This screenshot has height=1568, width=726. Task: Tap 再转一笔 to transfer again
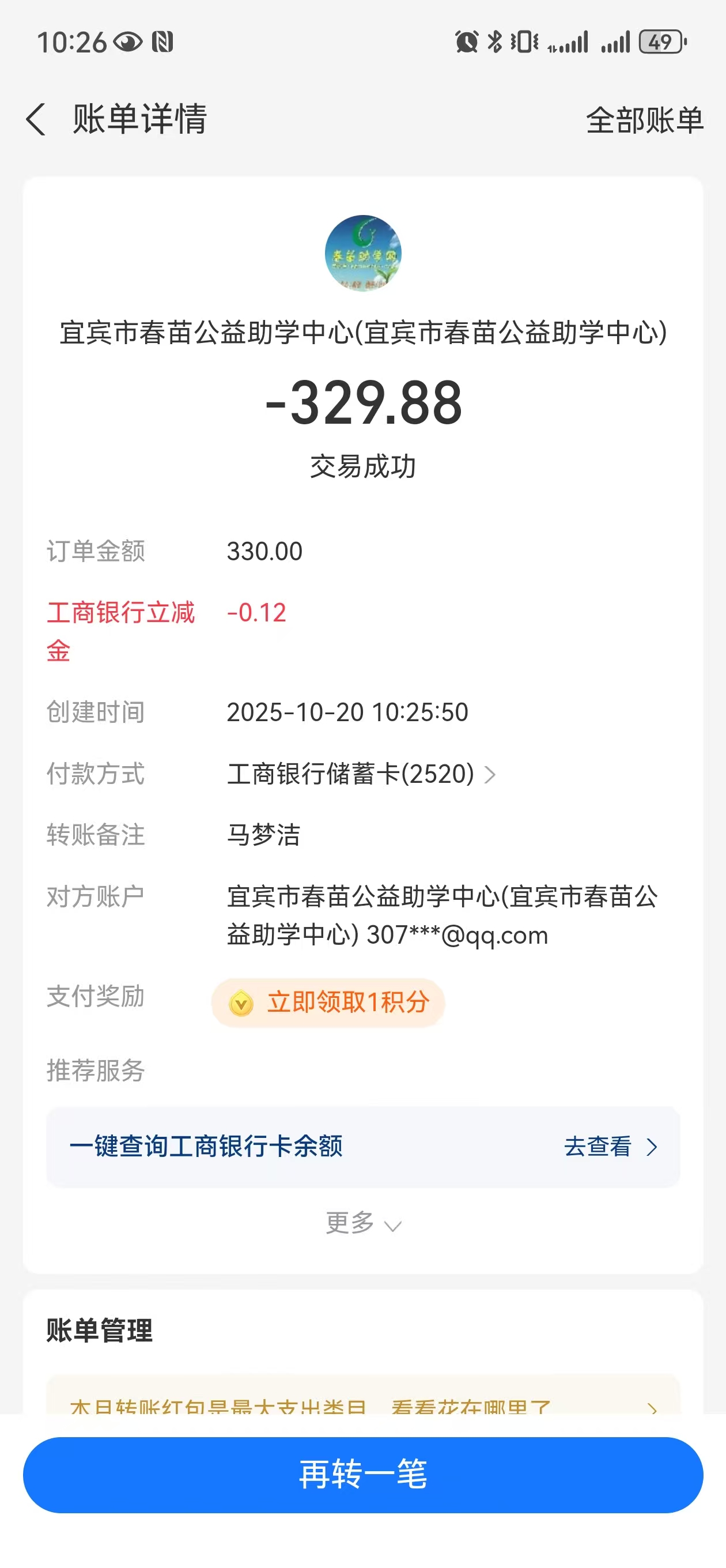coord(362,1474)
